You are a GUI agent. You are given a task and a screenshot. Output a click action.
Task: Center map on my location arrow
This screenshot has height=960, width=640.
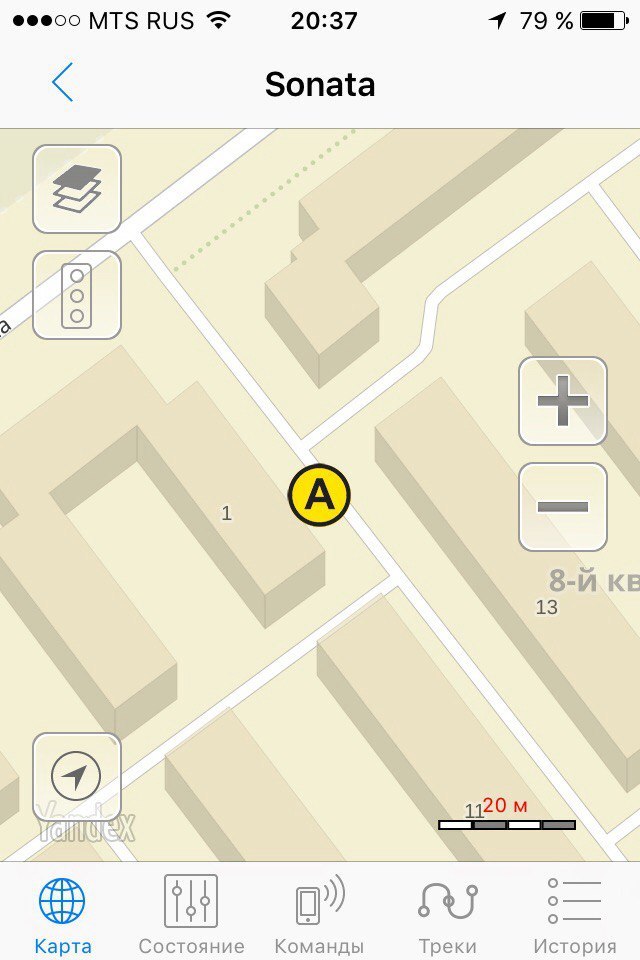click(77, 777)
